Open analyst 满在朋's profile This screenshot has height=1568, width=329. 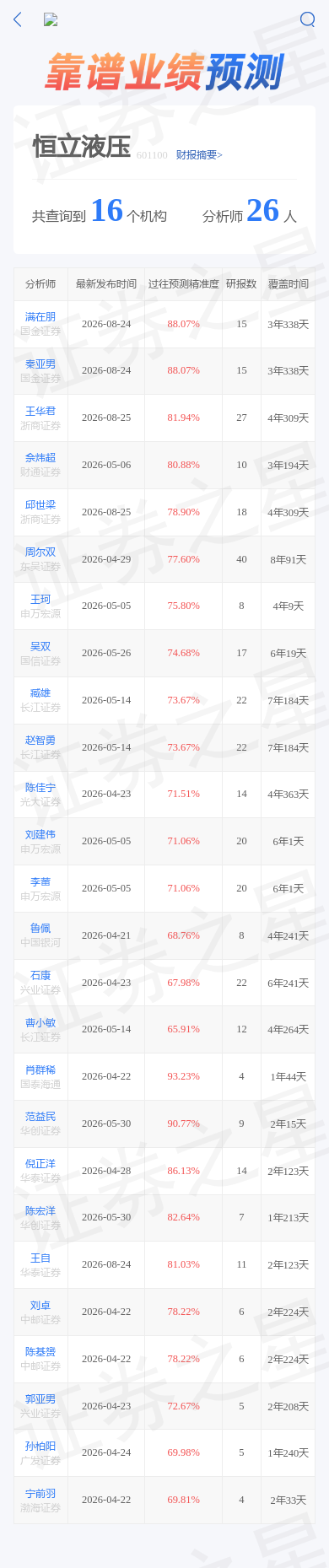pyautogui.click(x=40, y=317)
